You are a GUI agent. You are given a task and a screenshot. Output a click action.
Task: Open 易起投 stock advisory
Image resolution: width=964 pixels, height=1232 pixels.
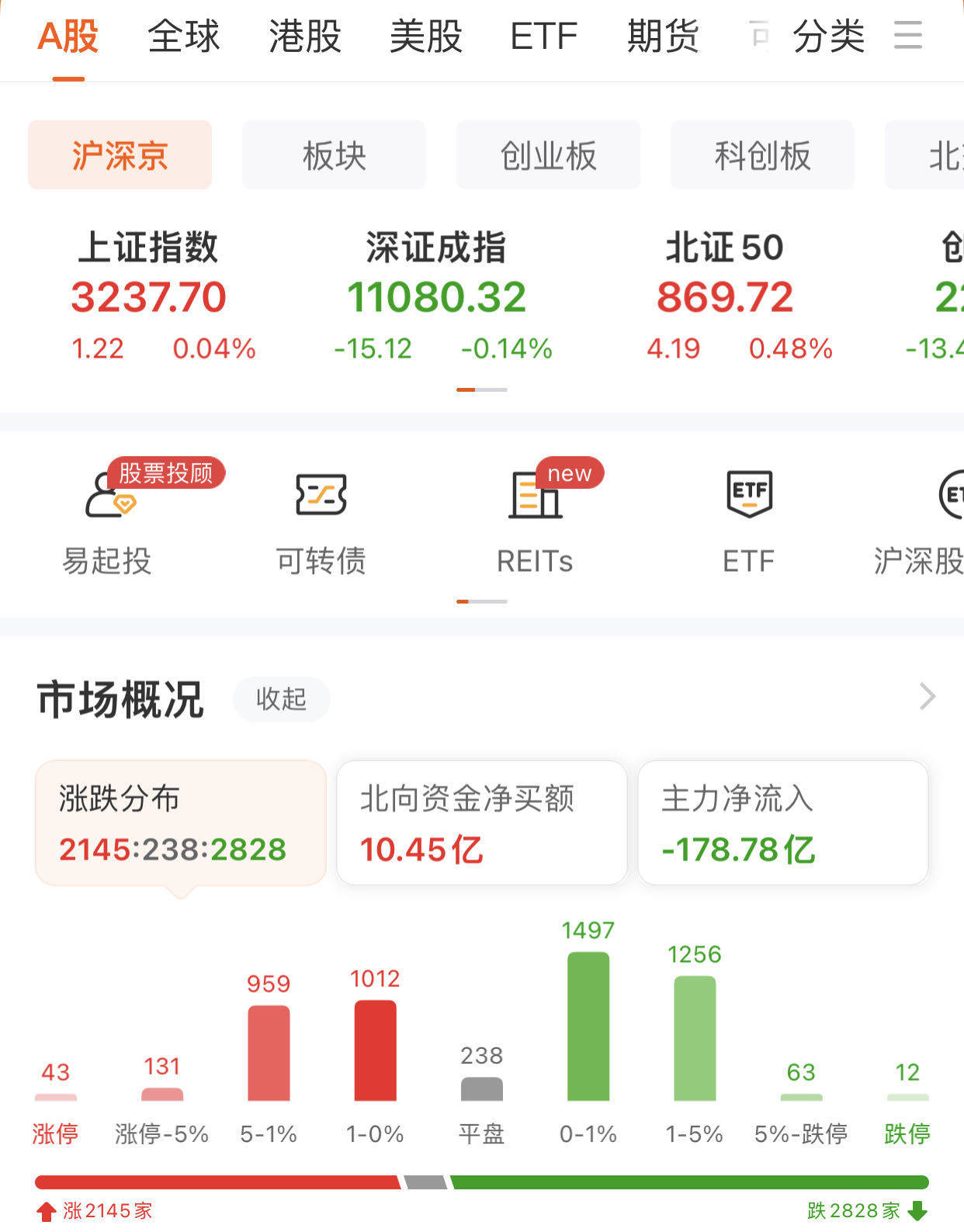pos(107,521)
